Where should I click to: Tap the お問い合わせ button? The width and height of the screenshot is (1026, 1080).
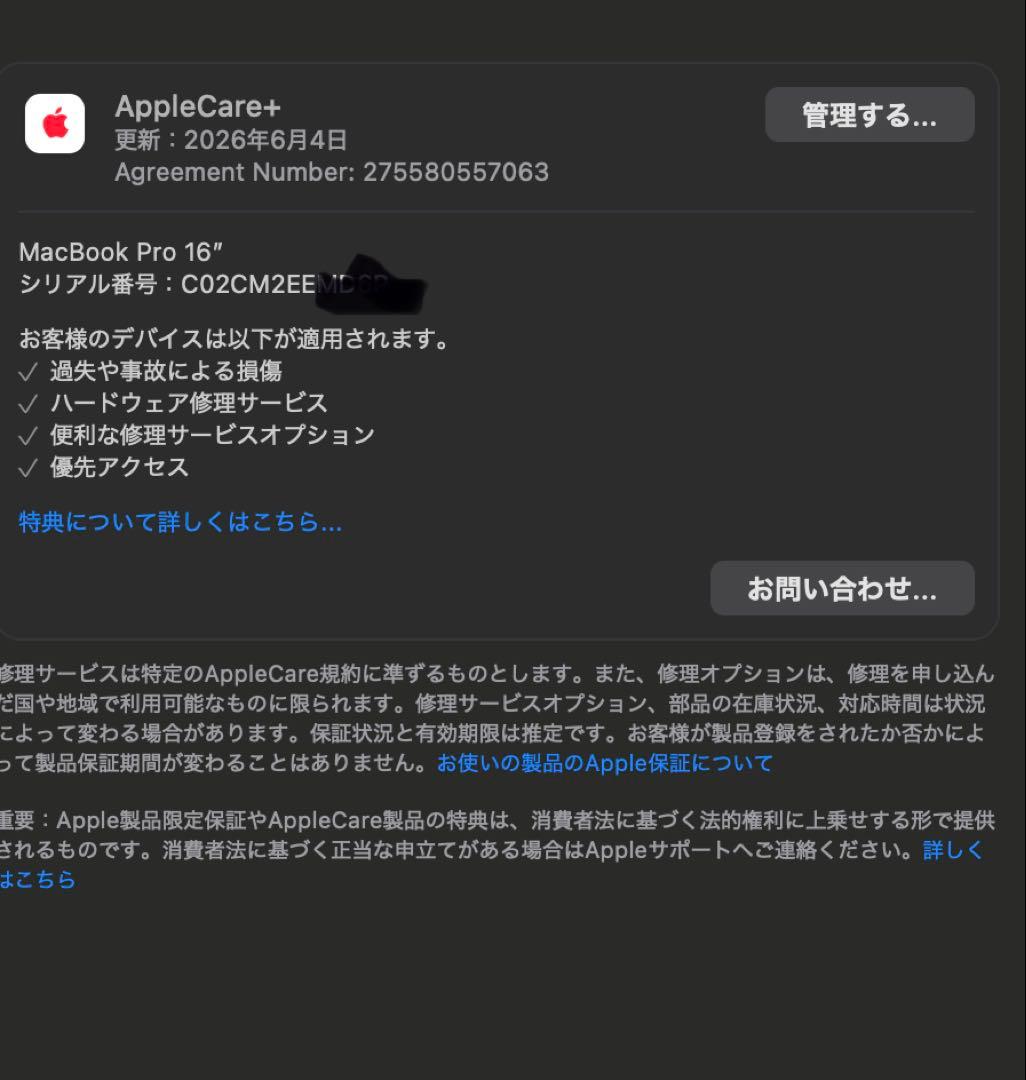[842, 588]
